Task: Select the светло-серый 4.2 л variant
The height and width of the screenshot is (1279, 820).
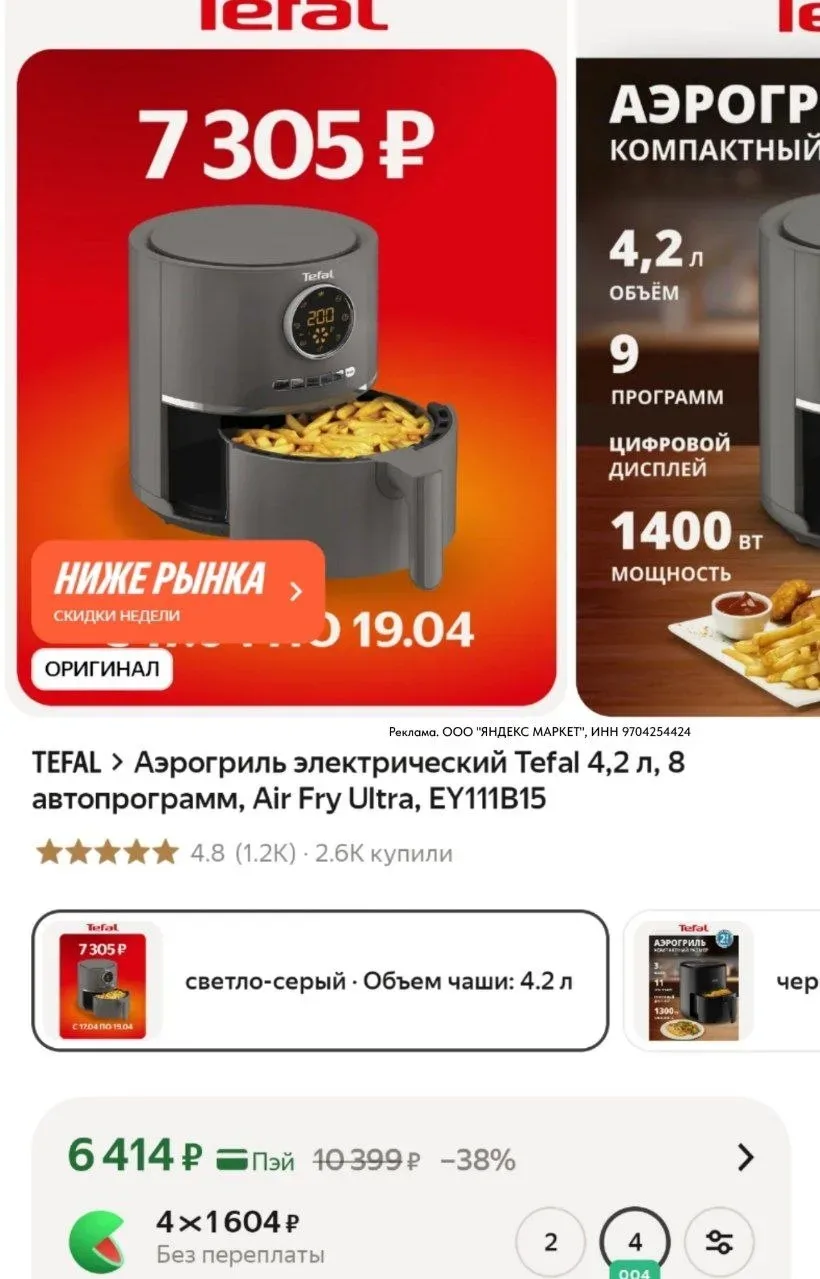Action: (320, 981)
